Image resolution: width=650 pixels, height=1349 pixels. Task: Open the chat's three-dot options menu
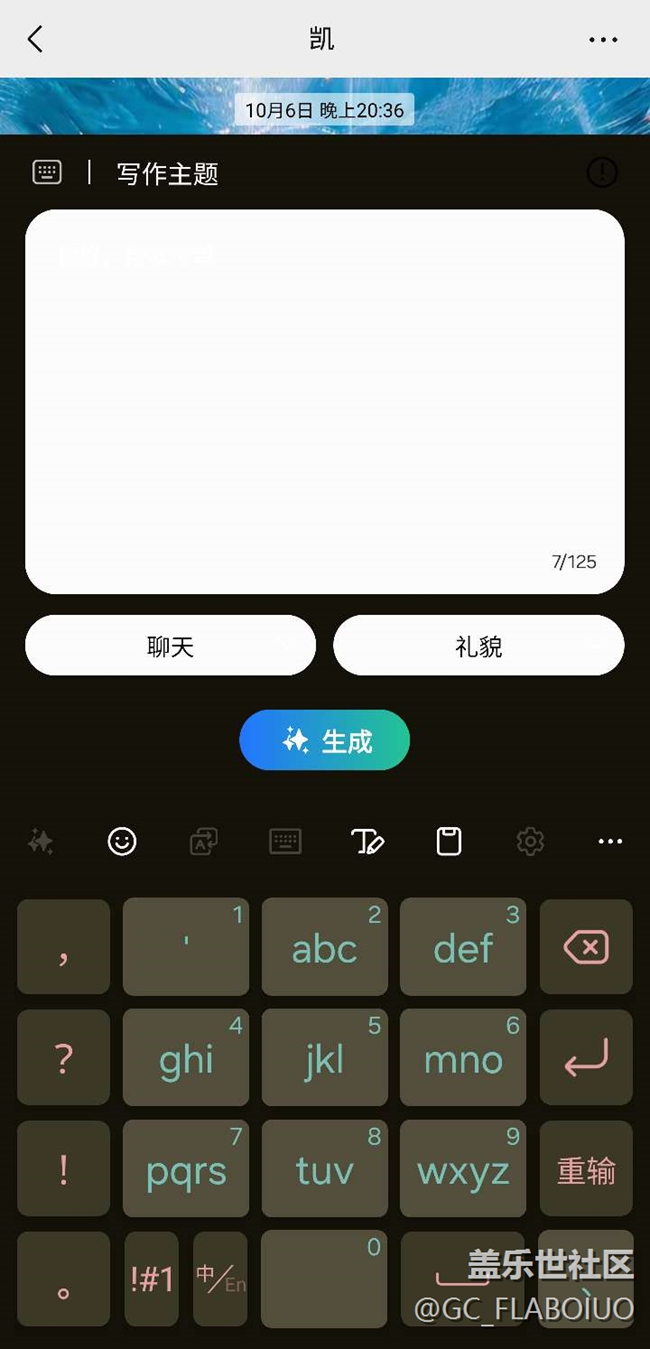[x=603, y=40]
